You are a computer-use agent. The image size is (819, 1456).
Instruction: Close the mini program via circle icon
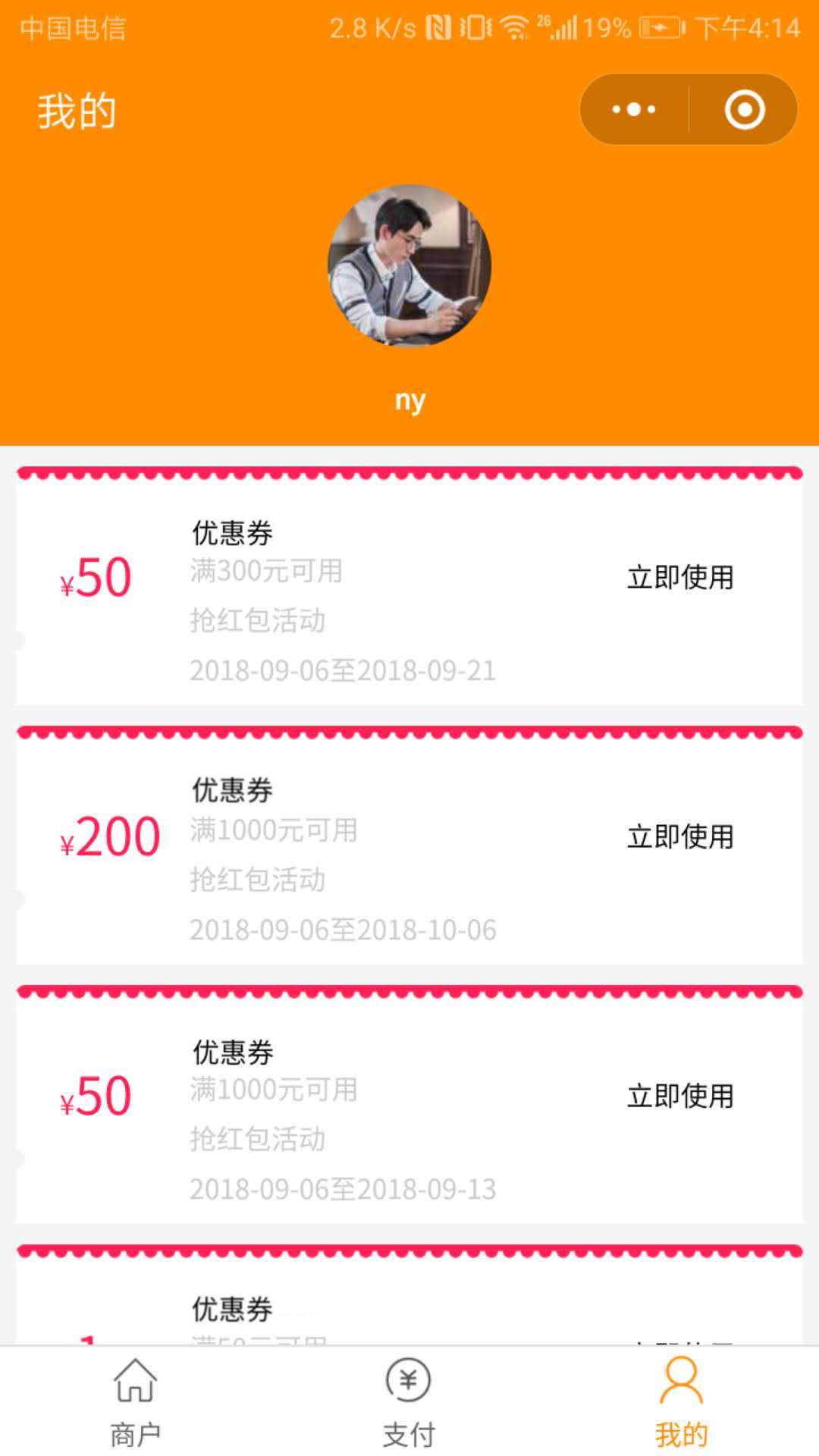[744, 110]
